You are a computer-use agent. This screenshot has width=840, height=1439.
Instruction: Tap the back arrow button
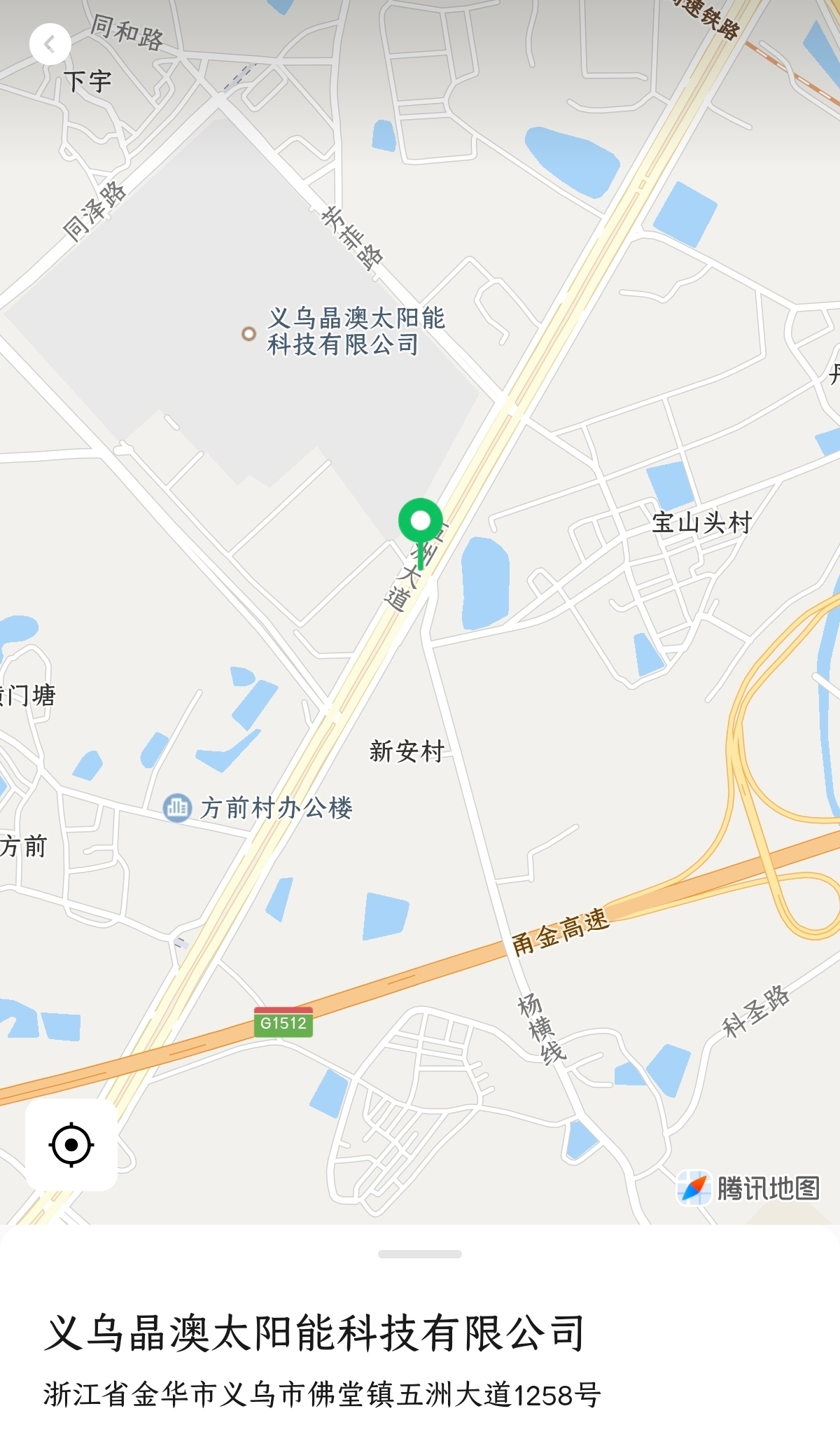pyautogui.click(x=50, y=44)
